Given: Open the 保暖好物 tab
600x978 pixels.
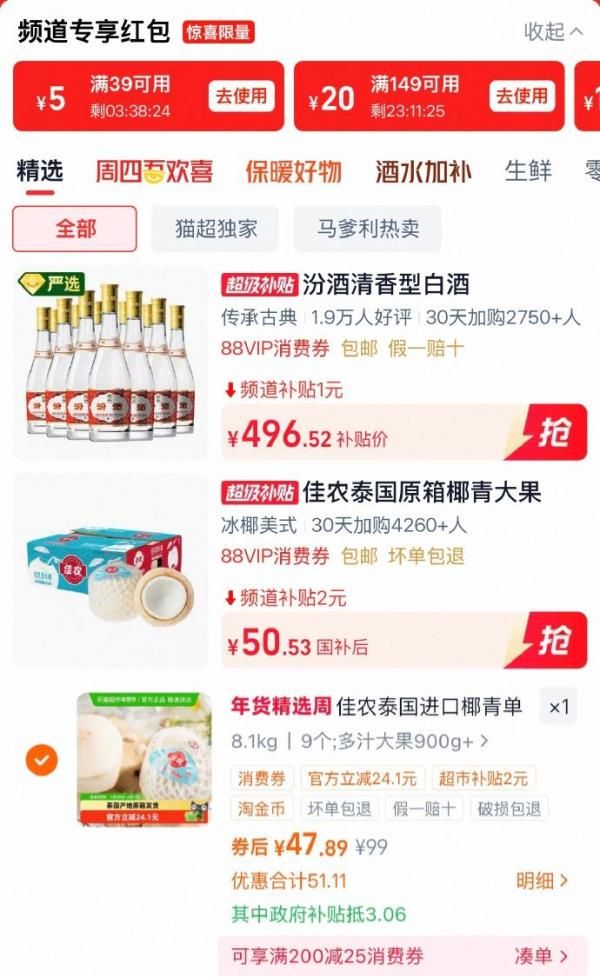Looking at the screenshot, I should 293,171.
